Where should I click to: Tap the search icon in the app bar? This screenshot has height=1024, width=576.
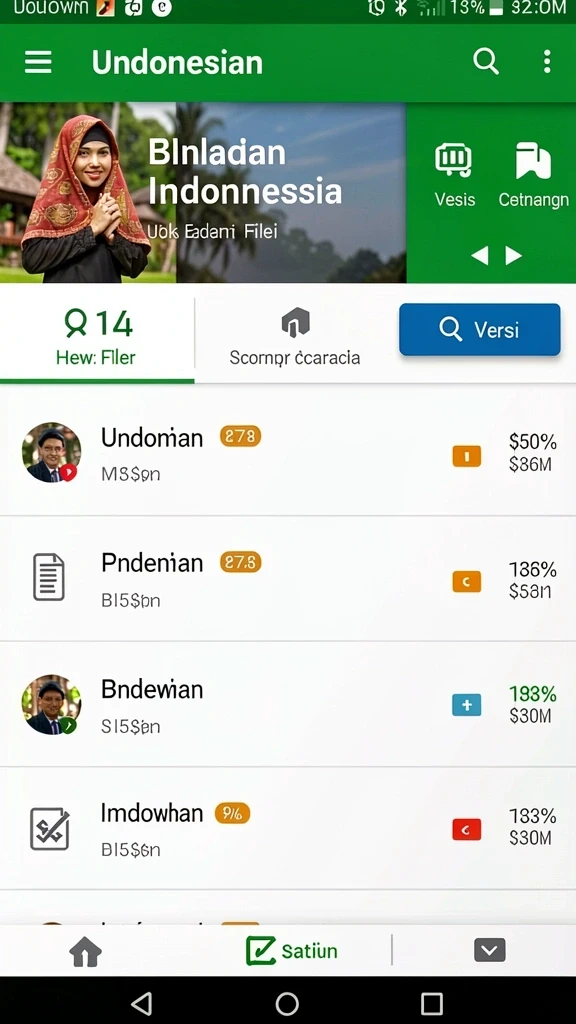[x=486, y=62]
